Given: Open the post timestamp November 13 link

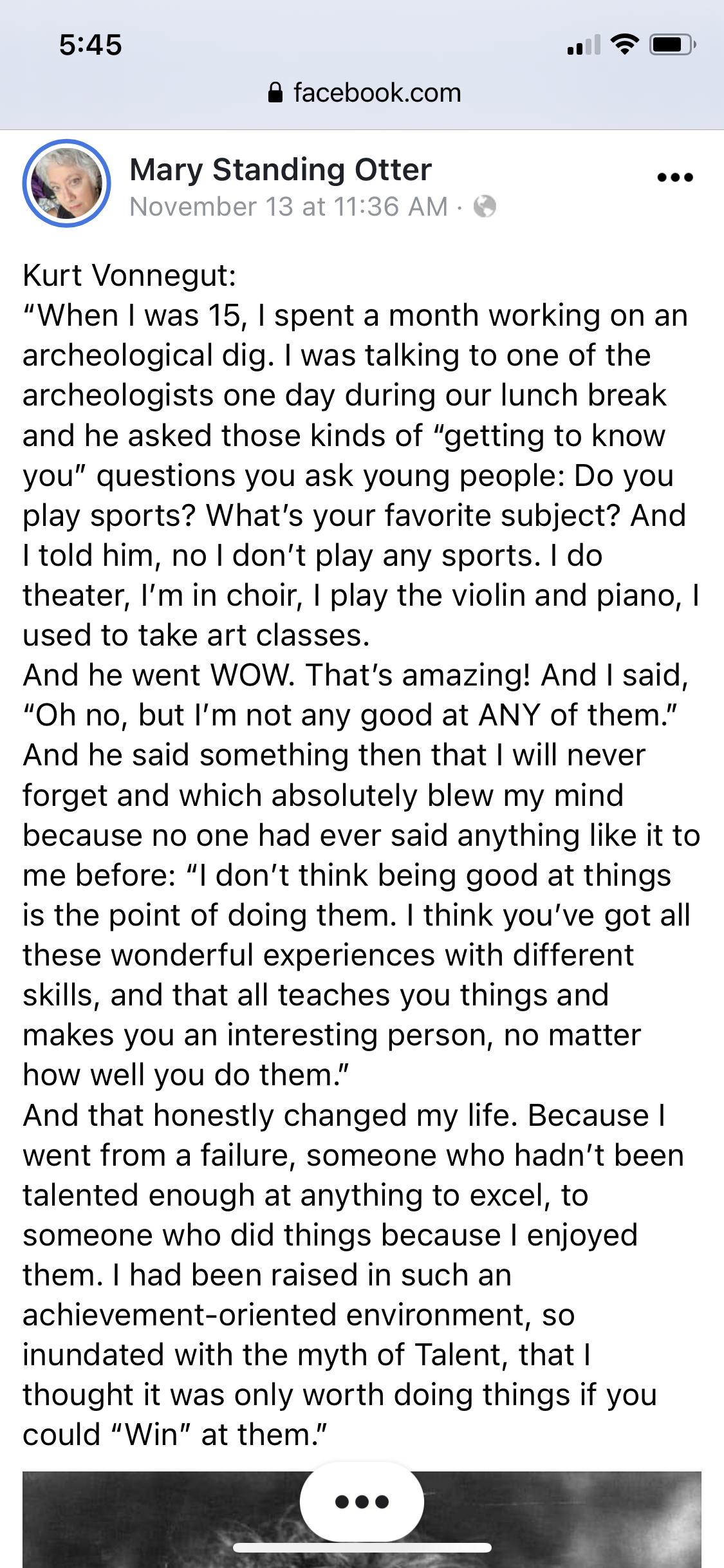Looking at the screenshot, I should 288,207.
